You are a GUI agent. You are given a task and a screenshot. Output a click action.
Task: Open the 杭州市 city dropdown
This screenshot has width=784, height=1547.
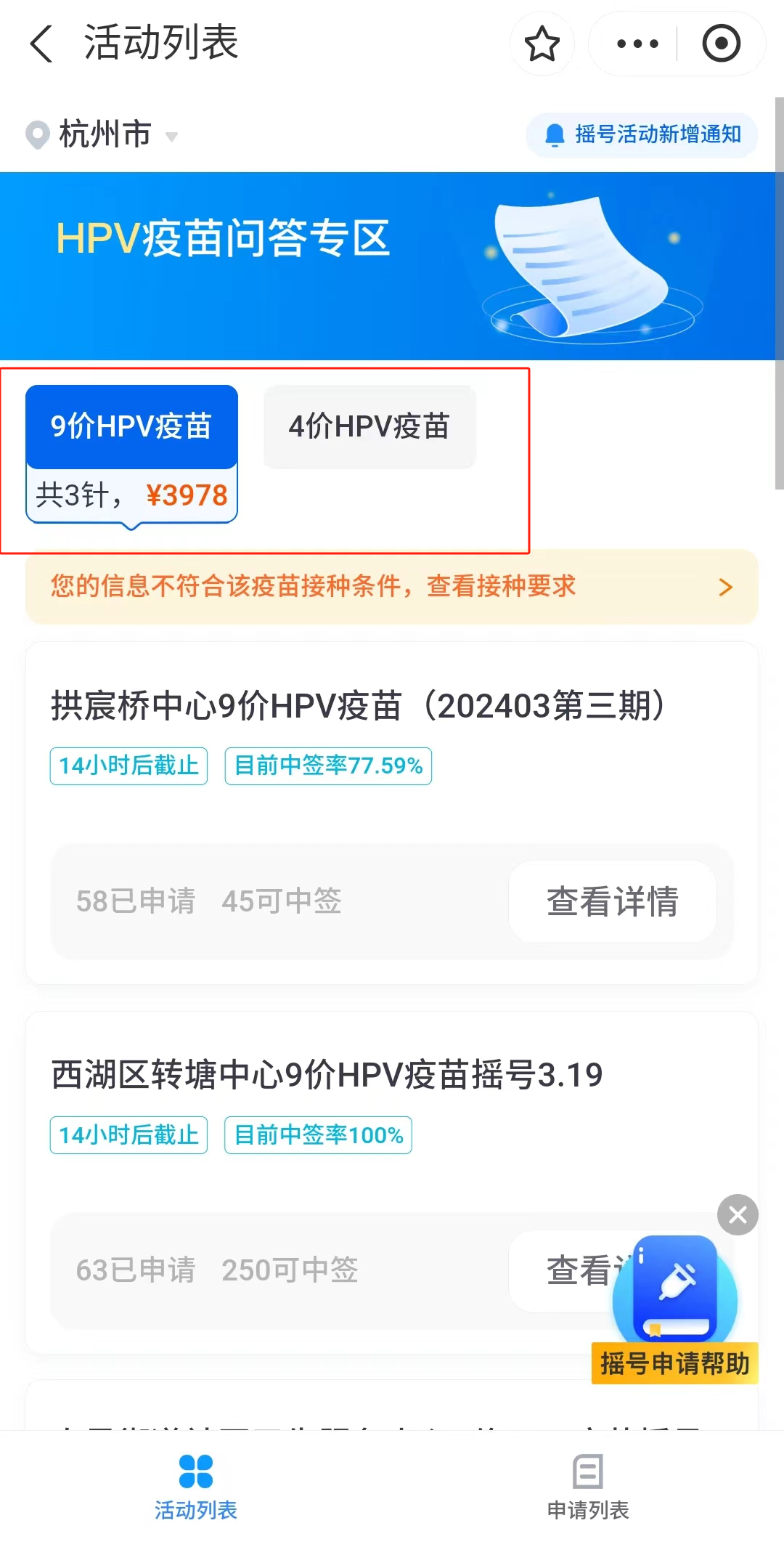click(x=103, y=135)
